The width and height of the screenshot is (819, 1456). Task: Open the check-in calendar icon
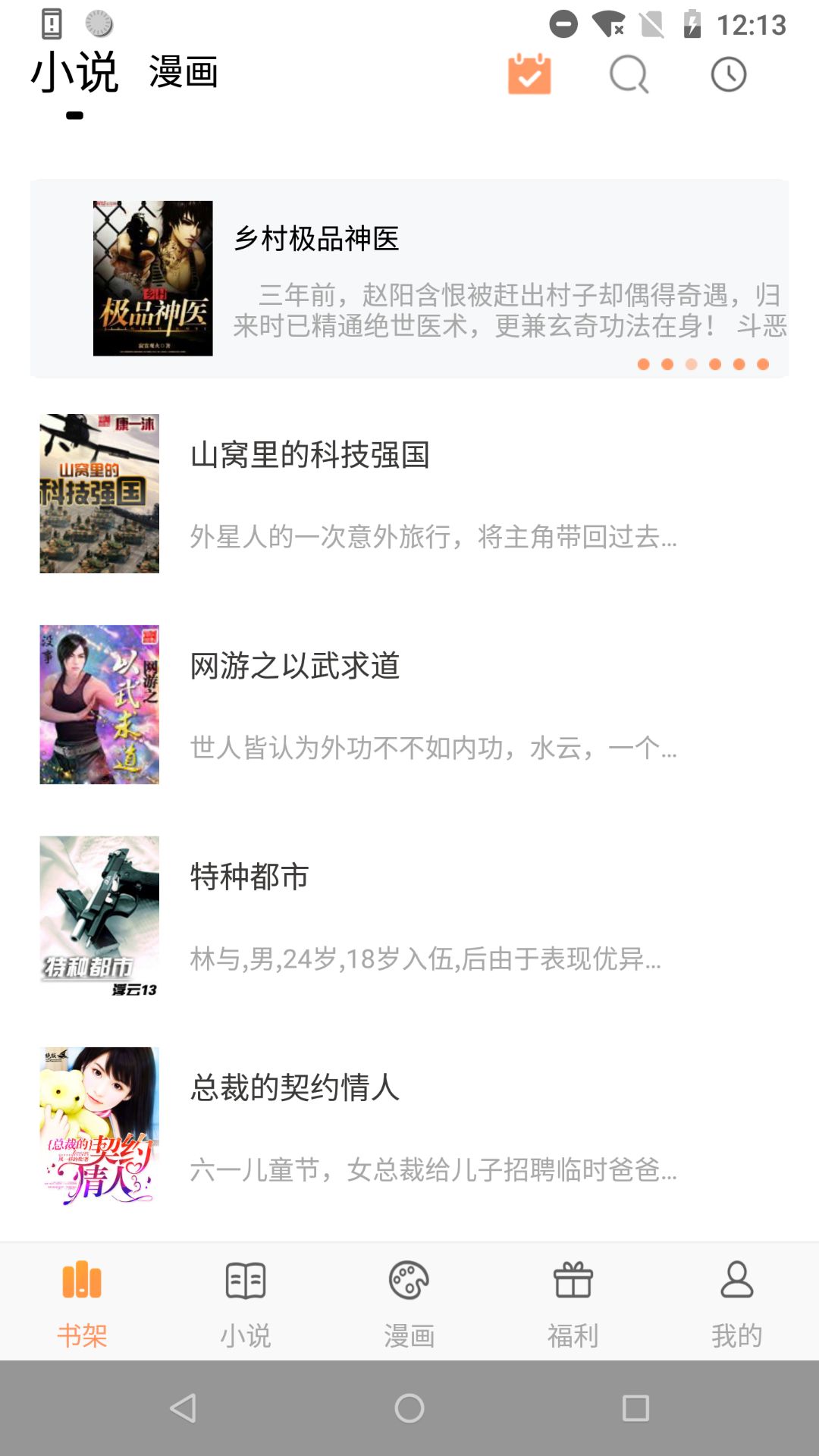[529, 74]
